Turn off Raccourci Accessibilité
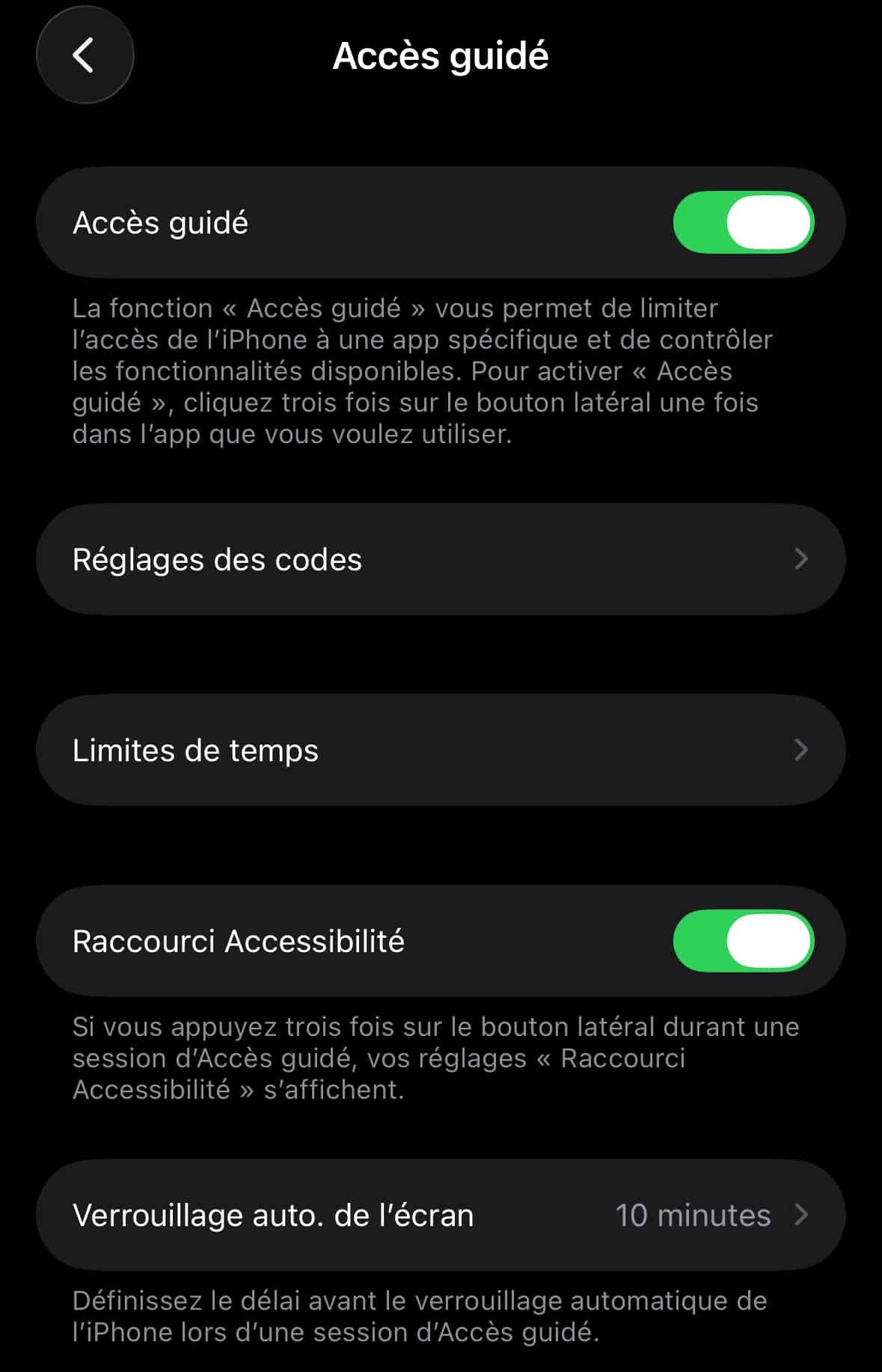 pyautogui.click(x=744, y=941)
